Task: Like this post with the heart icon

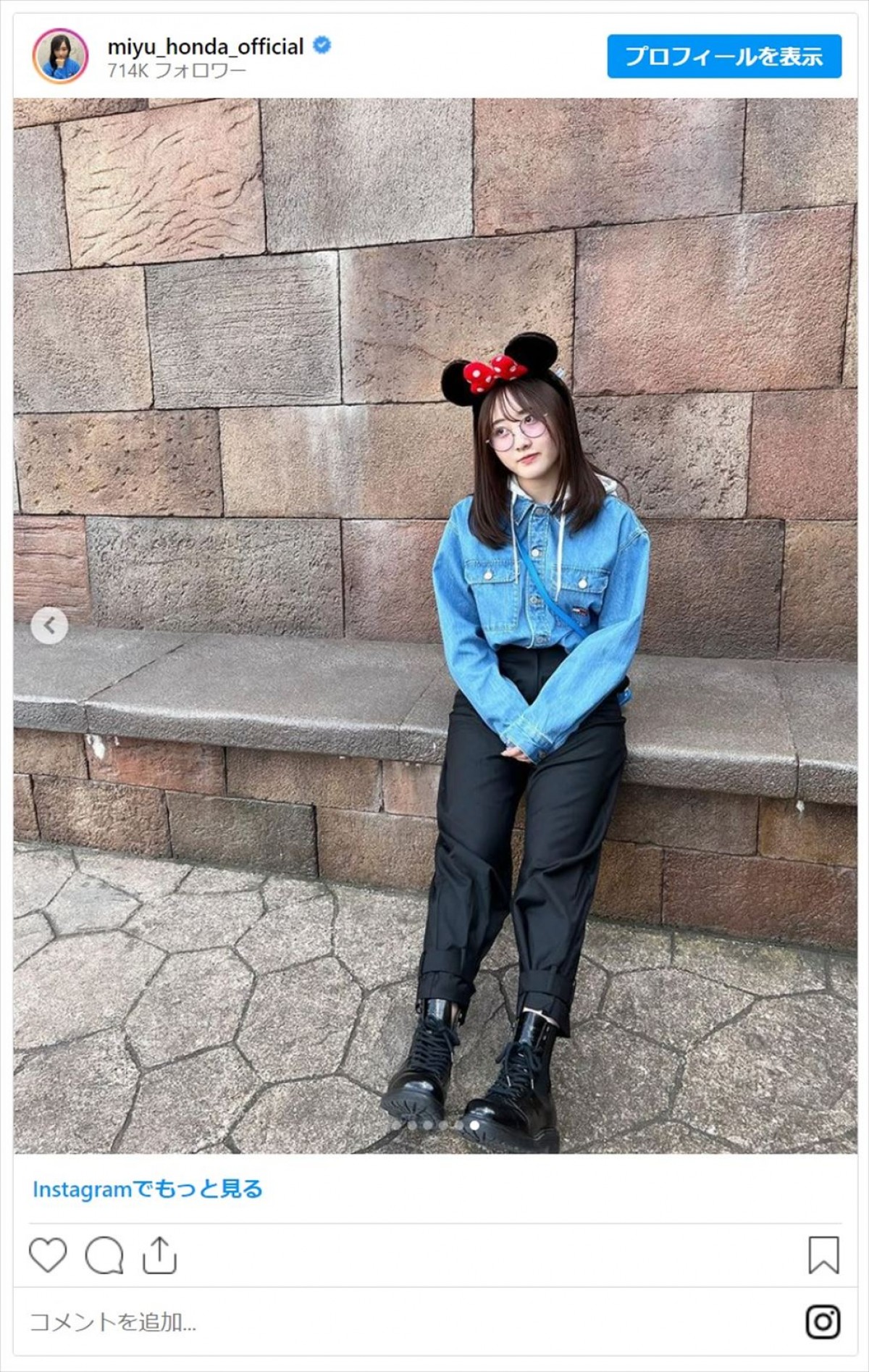Action: click(x=48, y=1255)
